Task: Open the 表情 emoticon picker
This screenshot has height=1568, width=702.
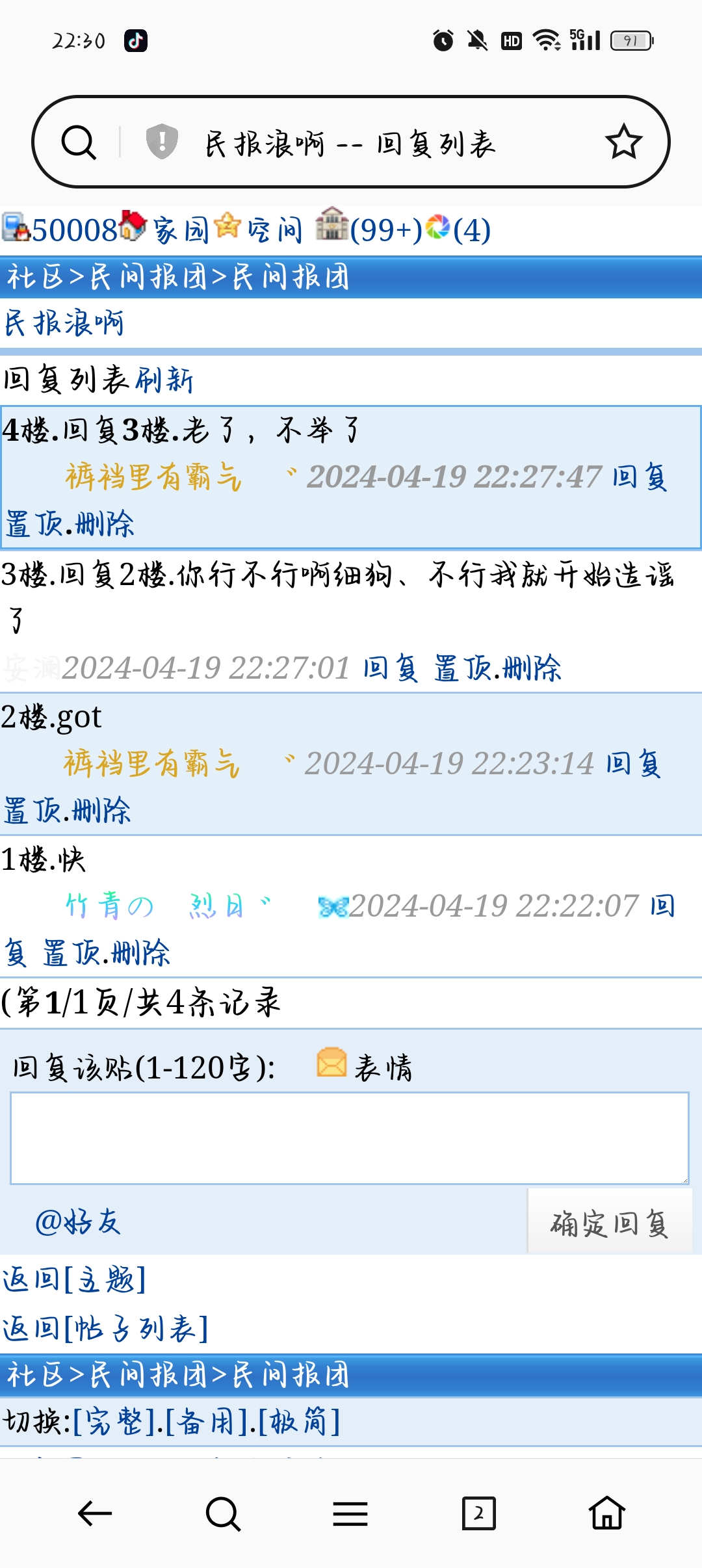Action: [x=383, y=1067]
